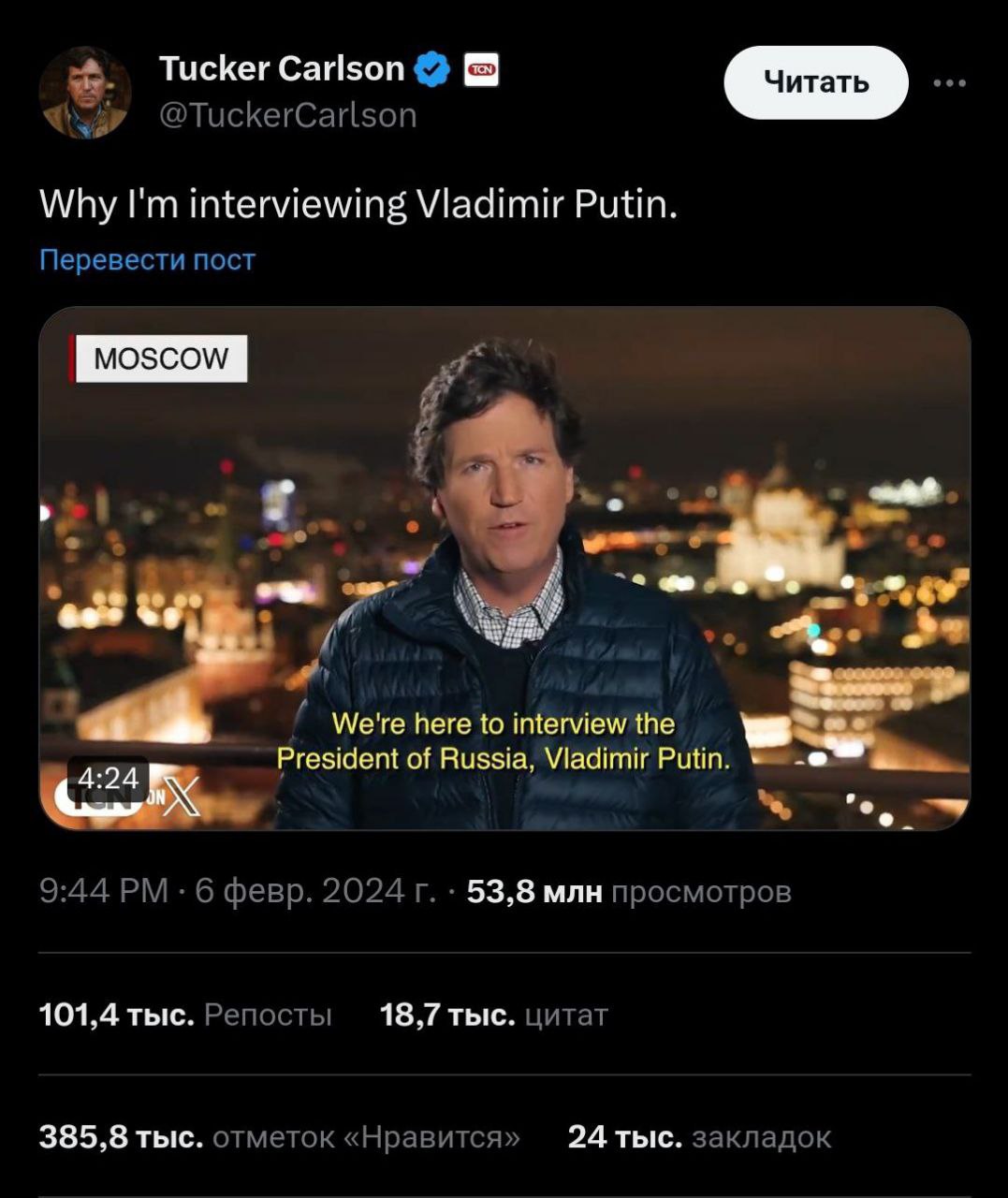
Task: Play the Moscow video
Action: 504,568
